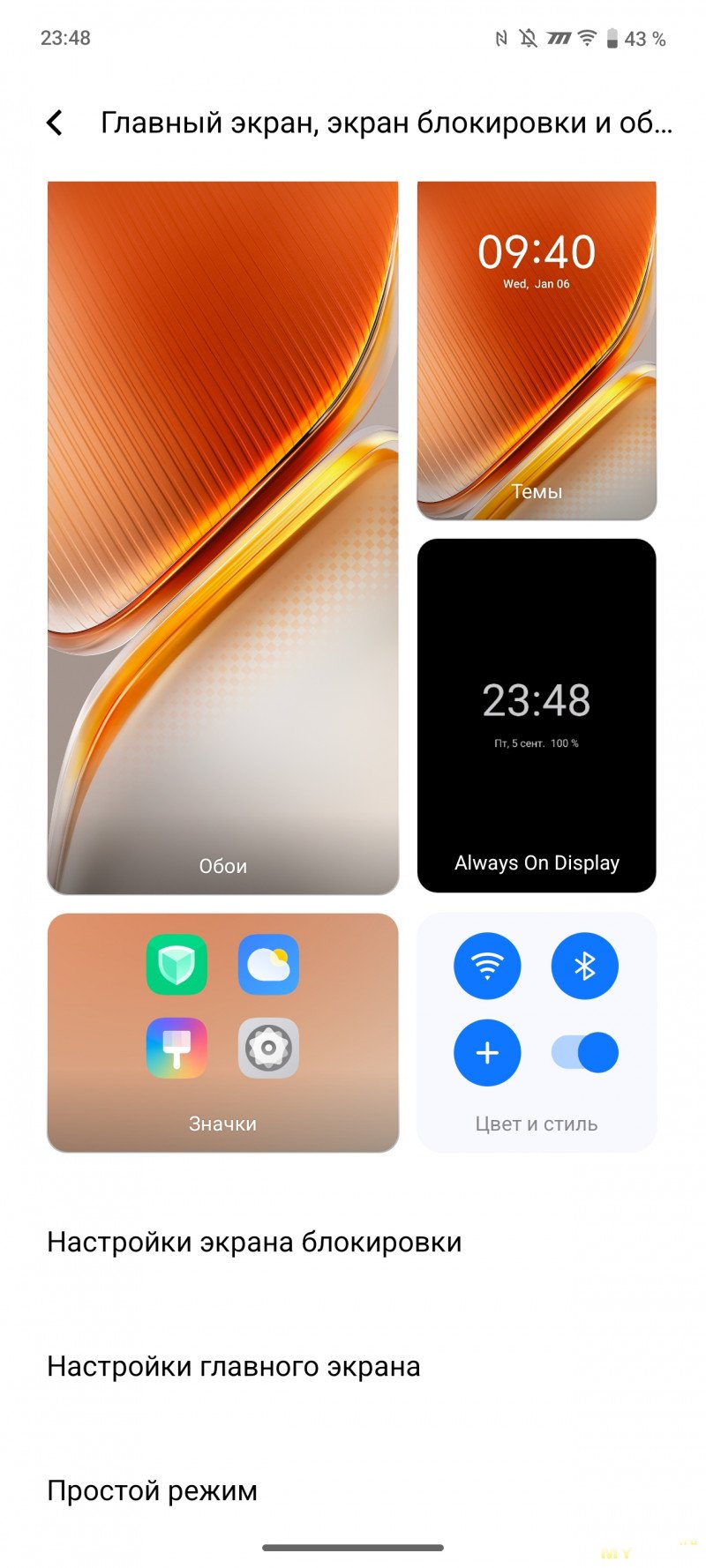Open the Обои wallpaper tile
The width and height of the screenshot is (706, 1568).
pos(222,538)
